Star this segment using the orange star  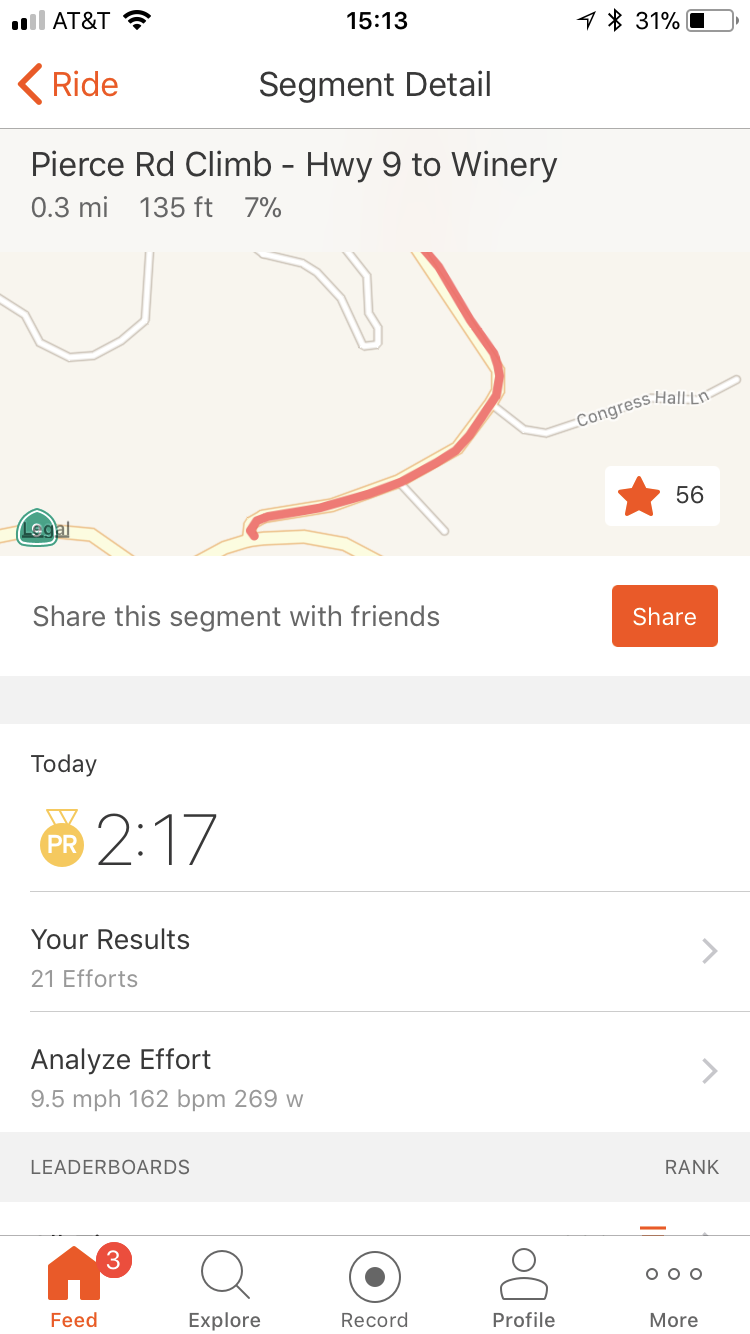pos(638,495)
